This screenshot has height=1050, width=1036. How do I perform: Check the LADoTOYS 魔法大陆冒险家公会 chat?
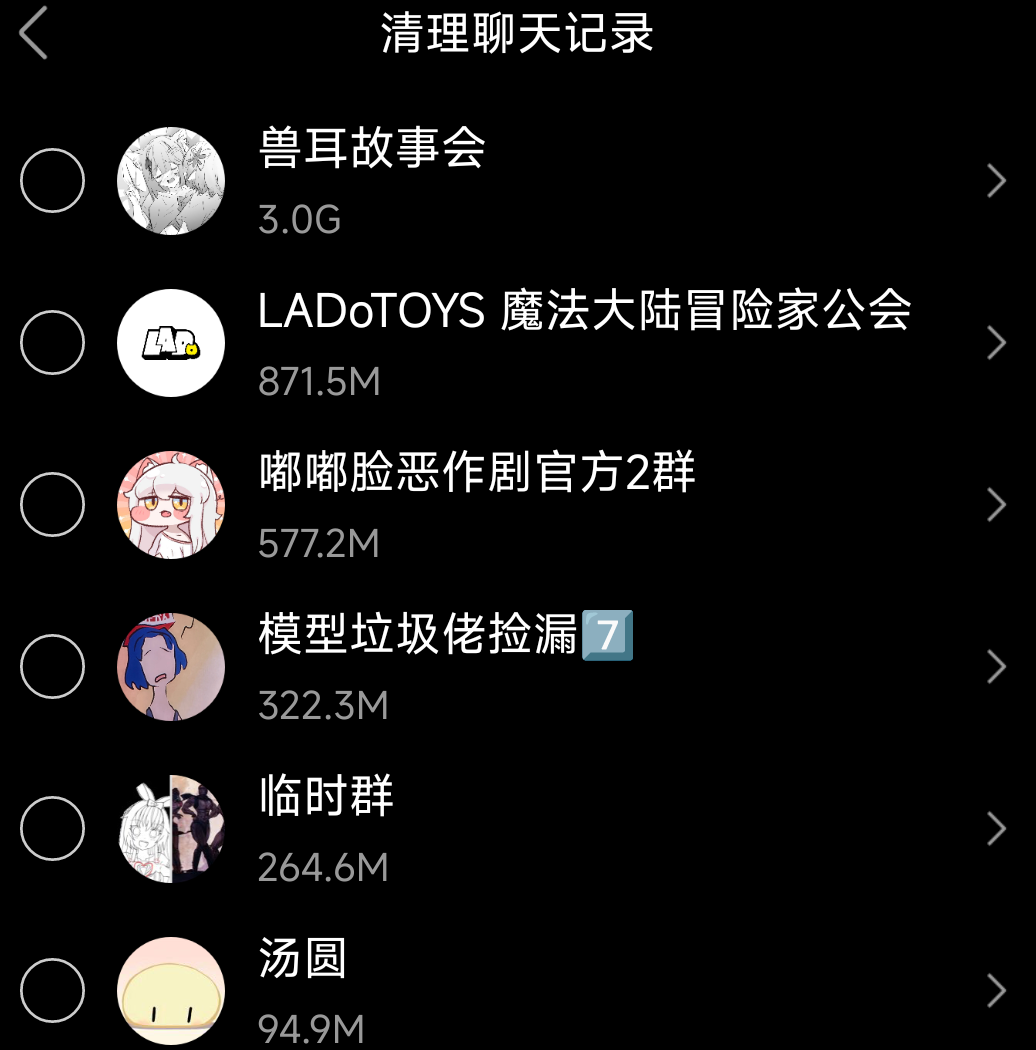coord(52,343)
